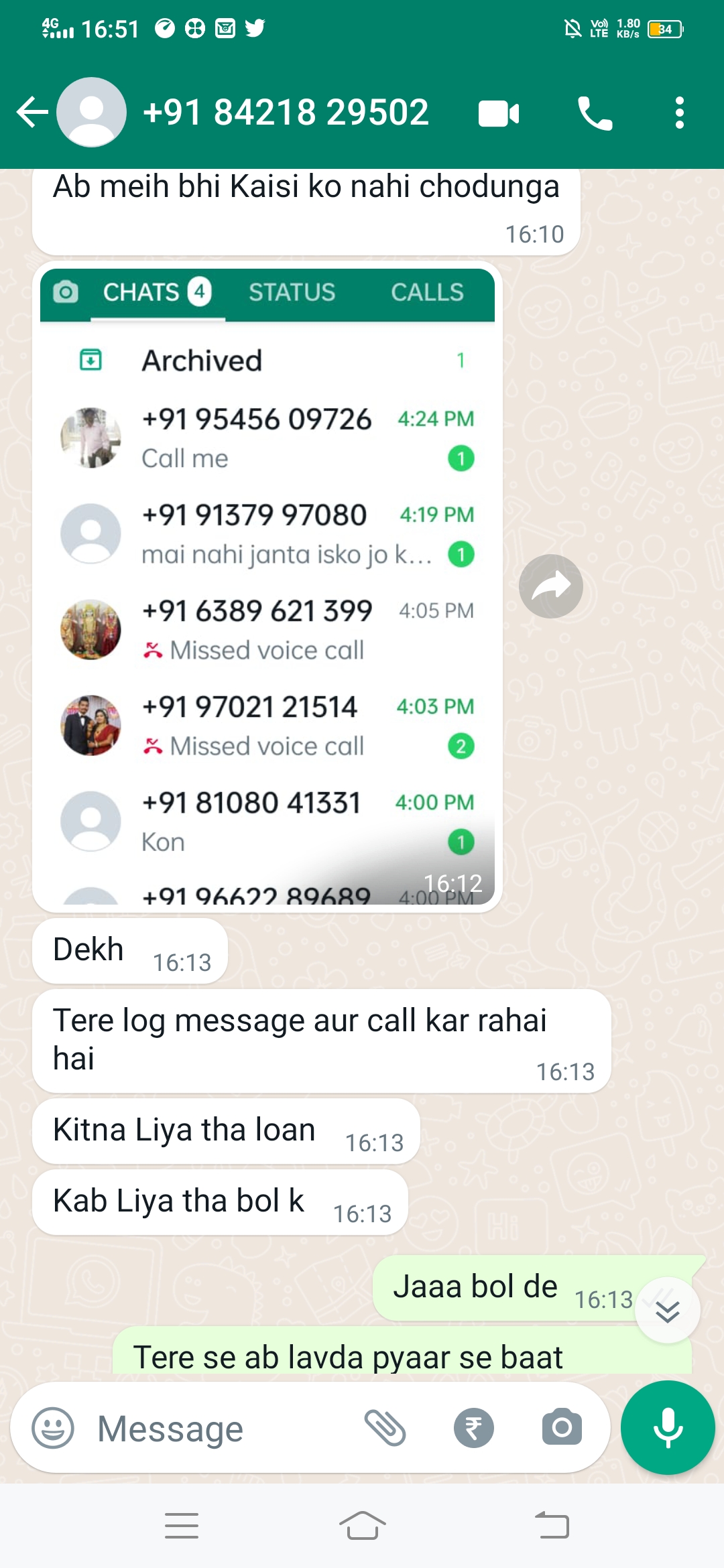This screenshot has width=724, height=1568.
Task: Open the rupee payment option
Action: tap(473, 1428)
